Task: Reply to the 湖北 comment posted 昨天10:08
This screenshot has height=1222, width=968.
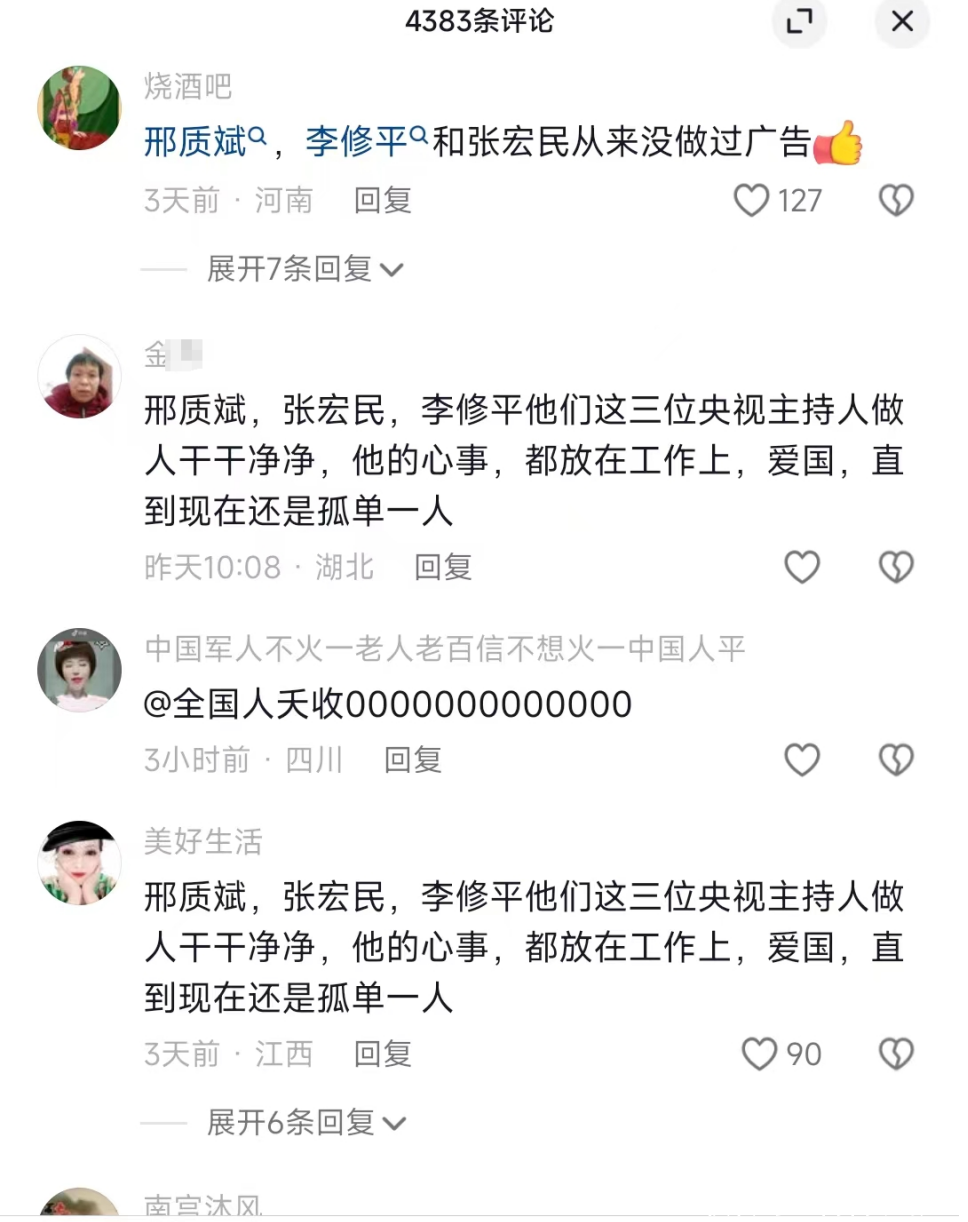Action: tap(443, 568)
